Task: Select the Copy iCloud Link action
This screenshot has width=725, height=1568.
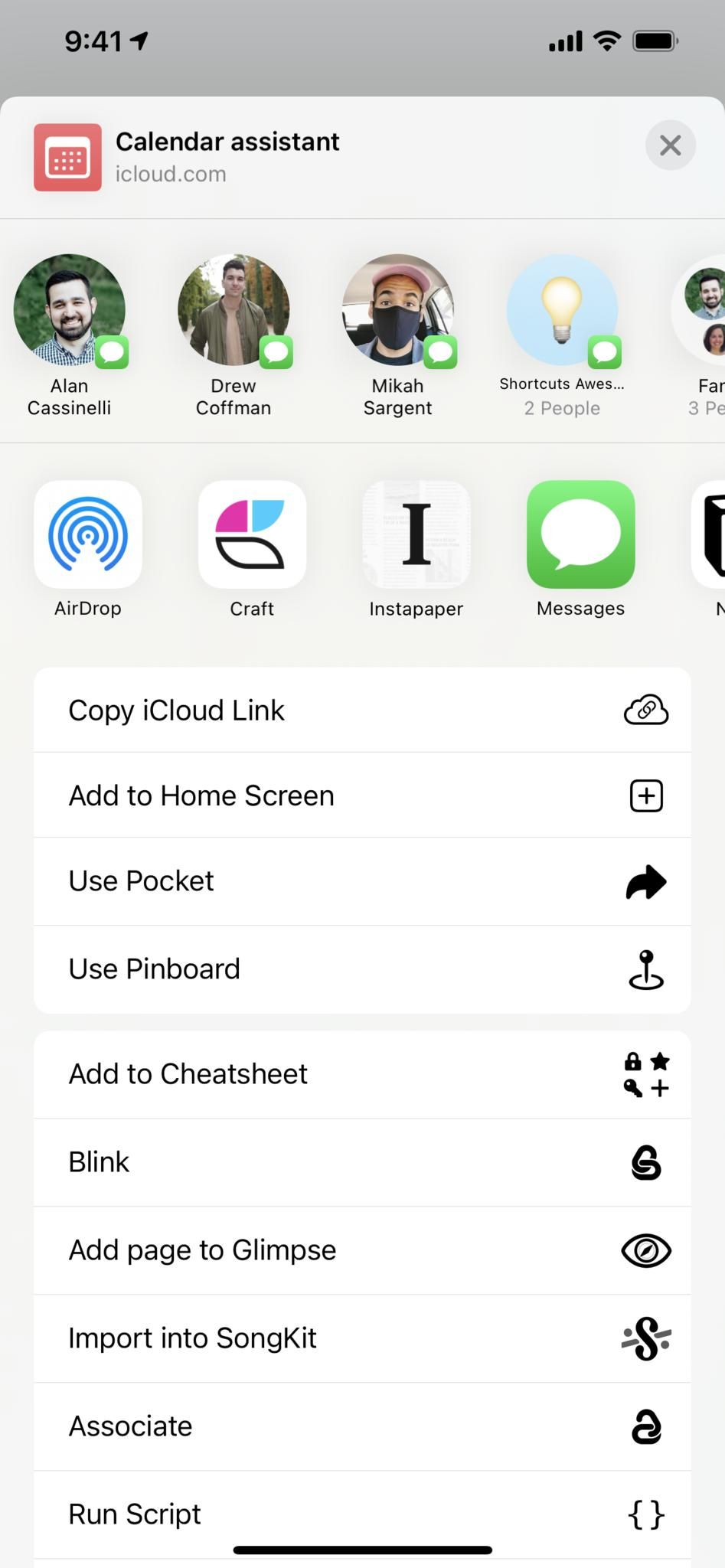Action: (176, 710)
